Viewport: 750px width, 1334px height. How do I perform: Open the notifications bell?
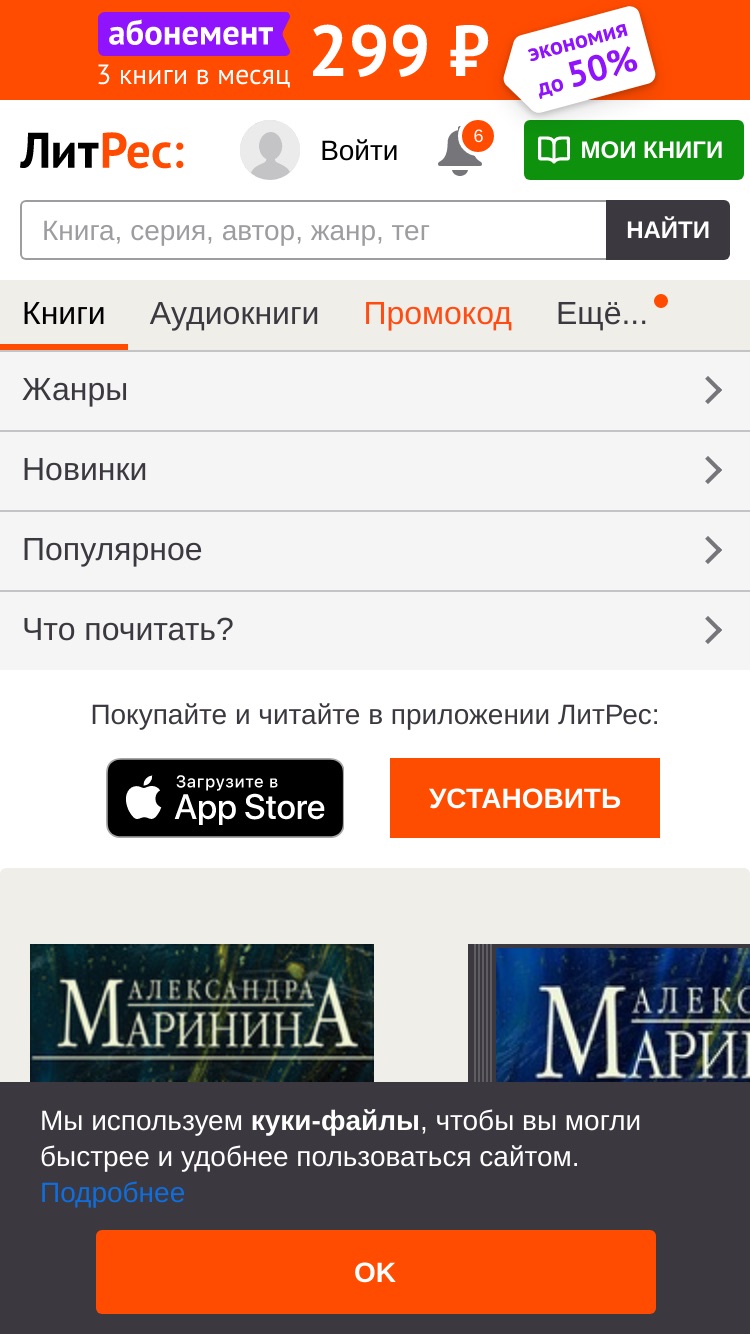pyautogui.click(x=461, y=151)
